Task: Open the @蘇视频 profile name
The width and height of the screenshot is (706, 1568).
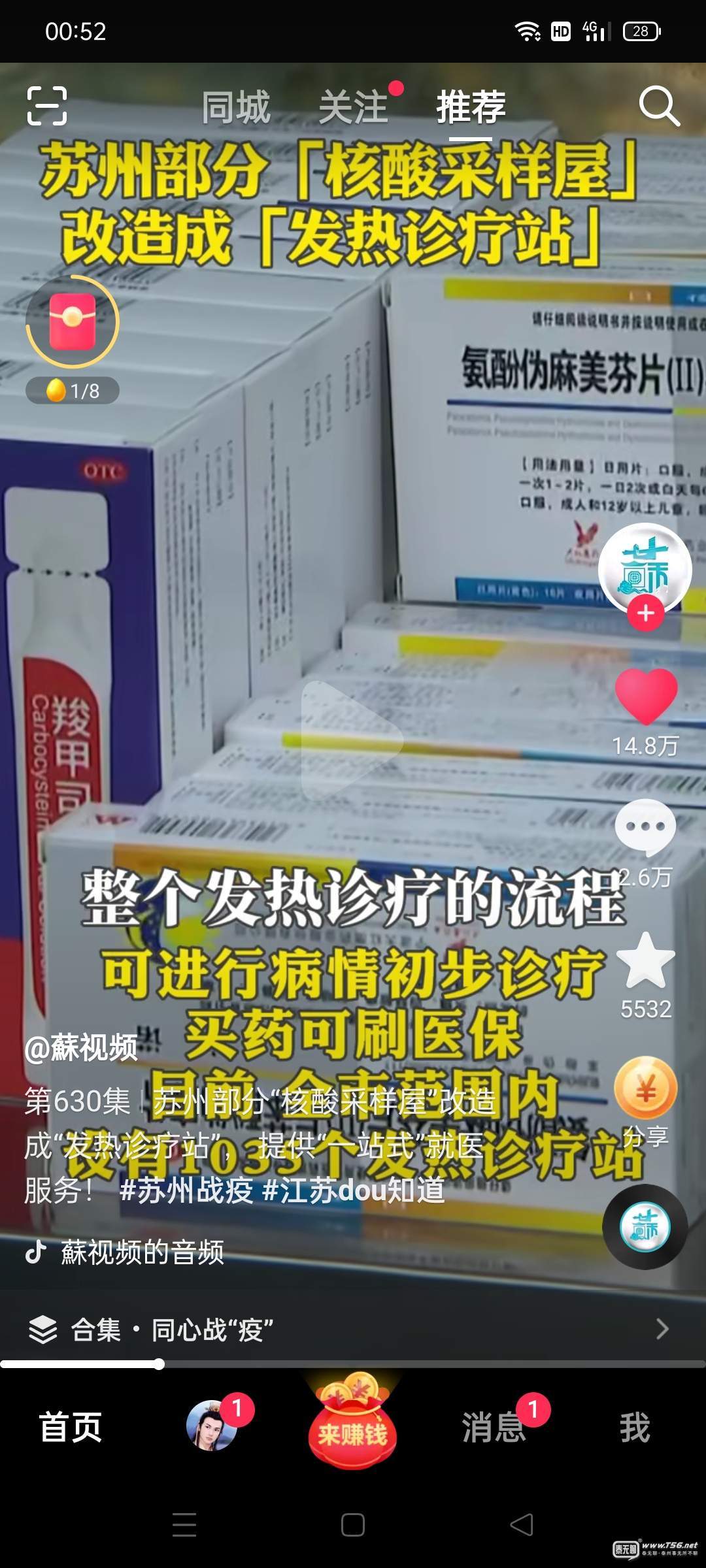Action: coord(82,1048)
